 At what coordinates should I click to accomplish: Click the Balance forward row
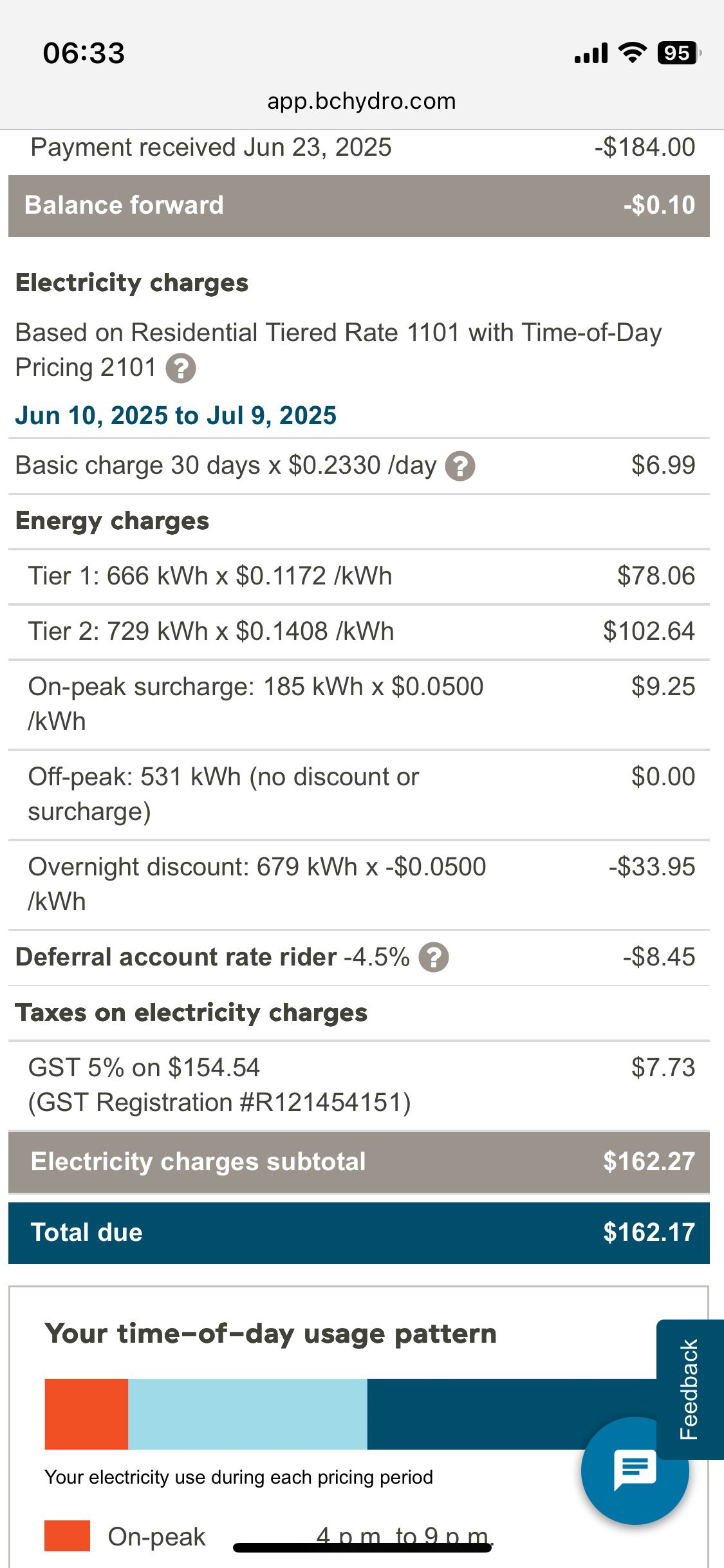coord(362,205)
